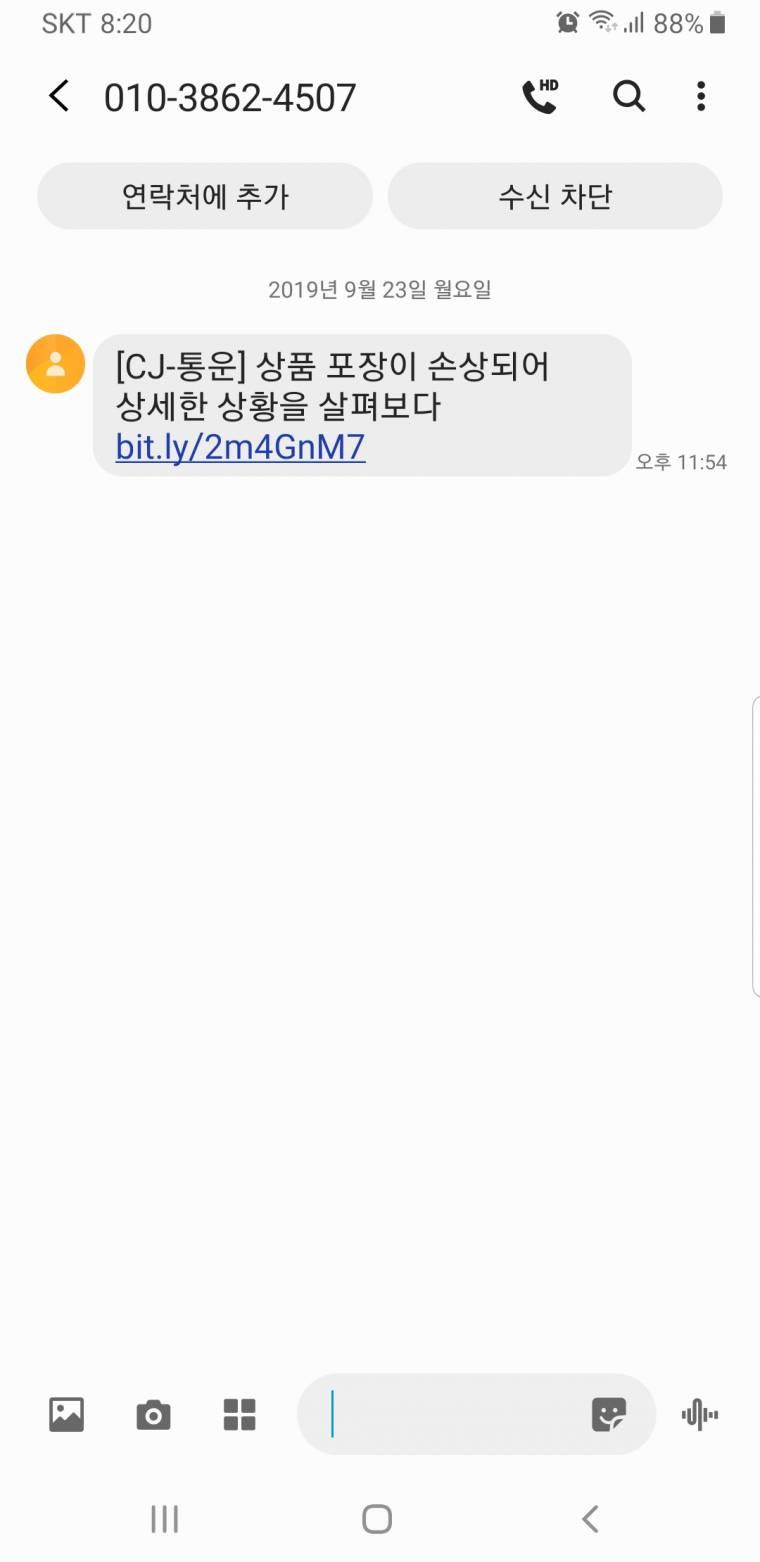Go to the home screen

[x=377, y=1519]
